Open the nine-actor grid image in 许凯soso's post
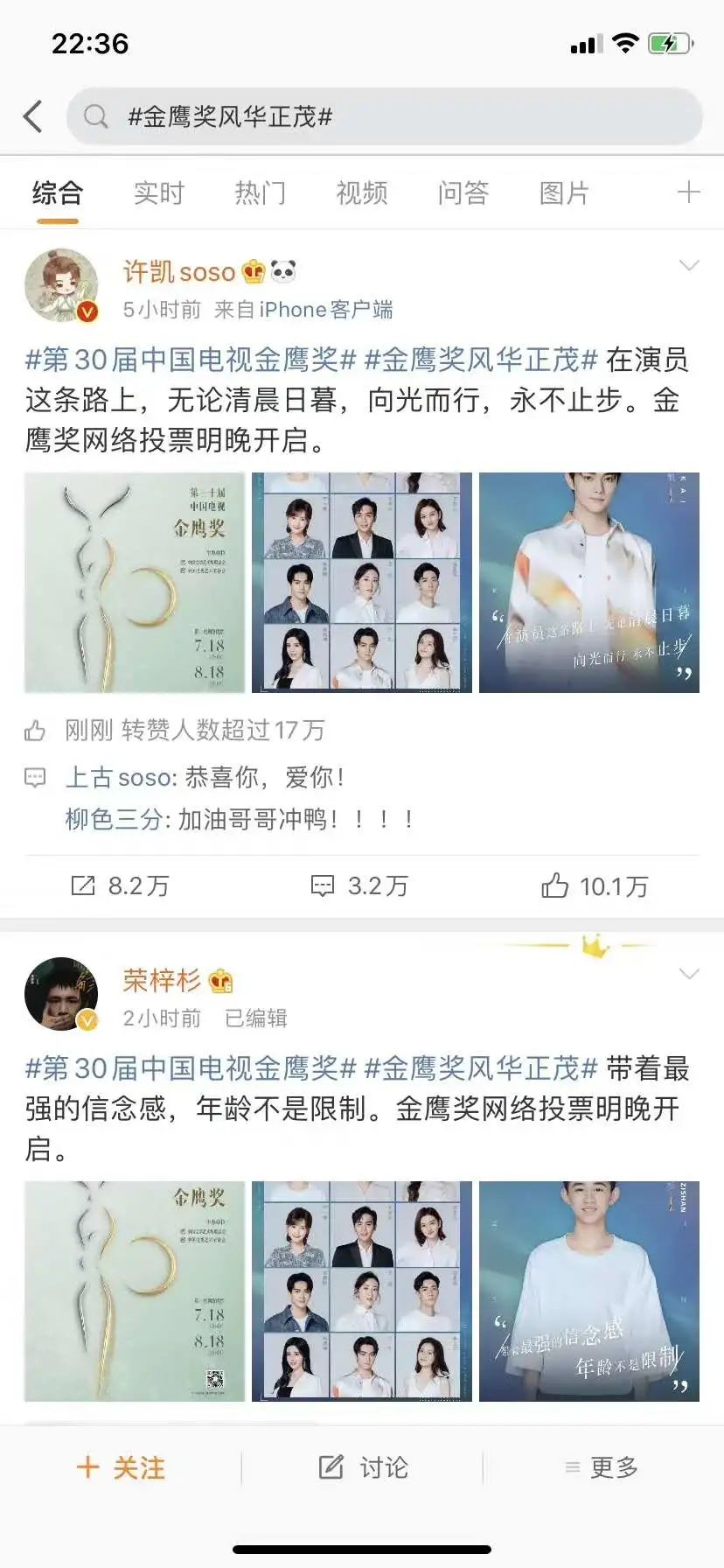The image size is (724, 1568). [361, 583]
